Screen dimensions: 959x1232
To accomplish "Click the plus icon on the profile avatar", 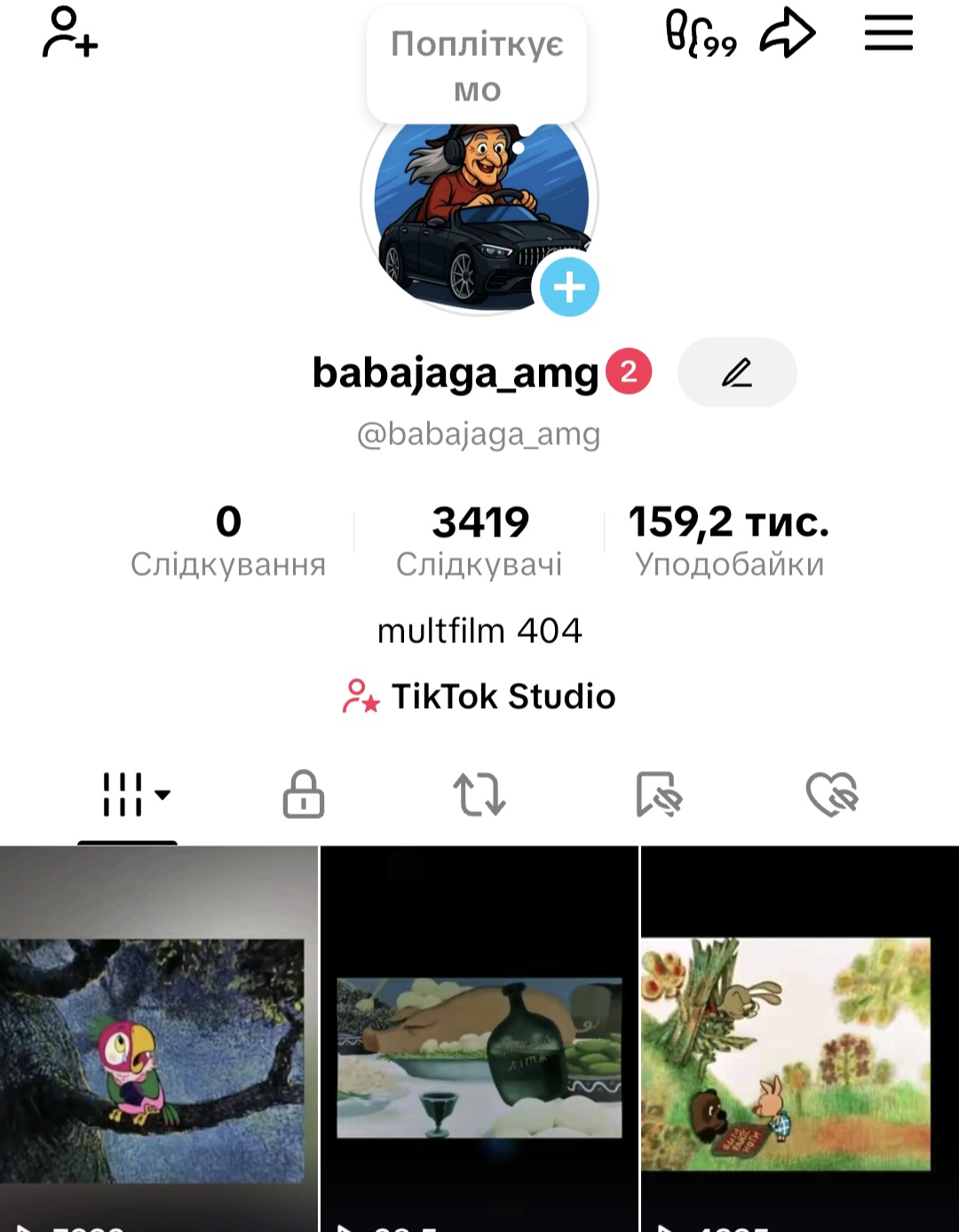I will pyautogui.click(x=569, y=286).
